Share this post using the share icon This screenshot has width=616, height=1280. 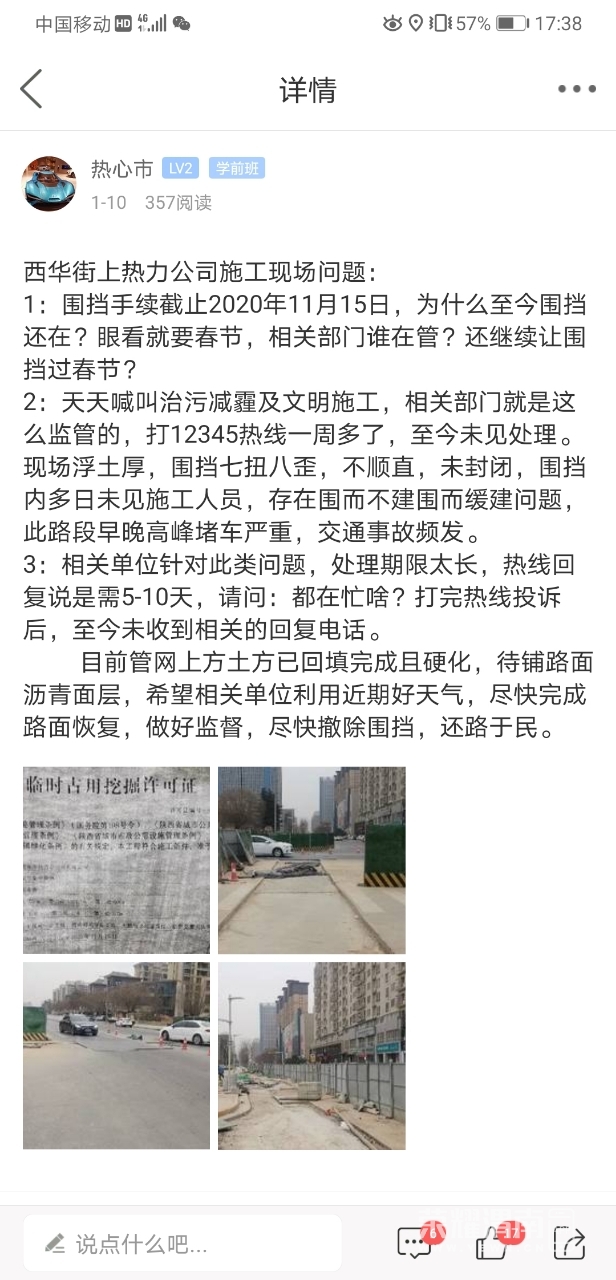pos(569,1243)
